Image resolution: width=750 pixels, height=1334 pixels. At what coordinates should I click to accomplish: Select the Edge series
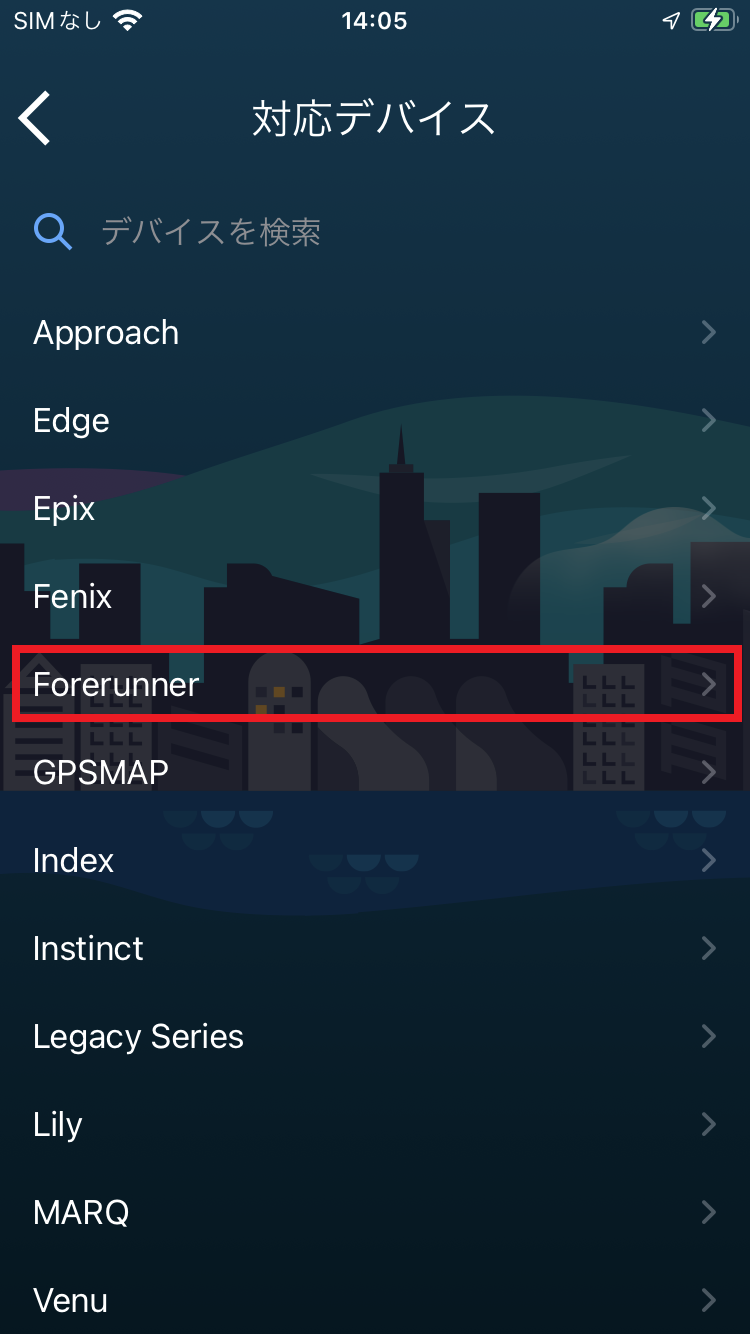coord(375,421)
